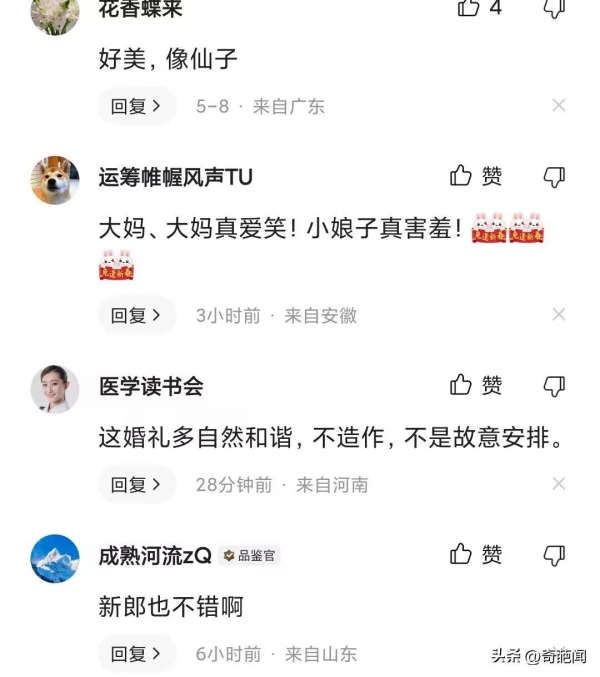Dismiss the comment from 安徽
The height and width of the screenshot is (677, 600).
click(x=559, y=315)
